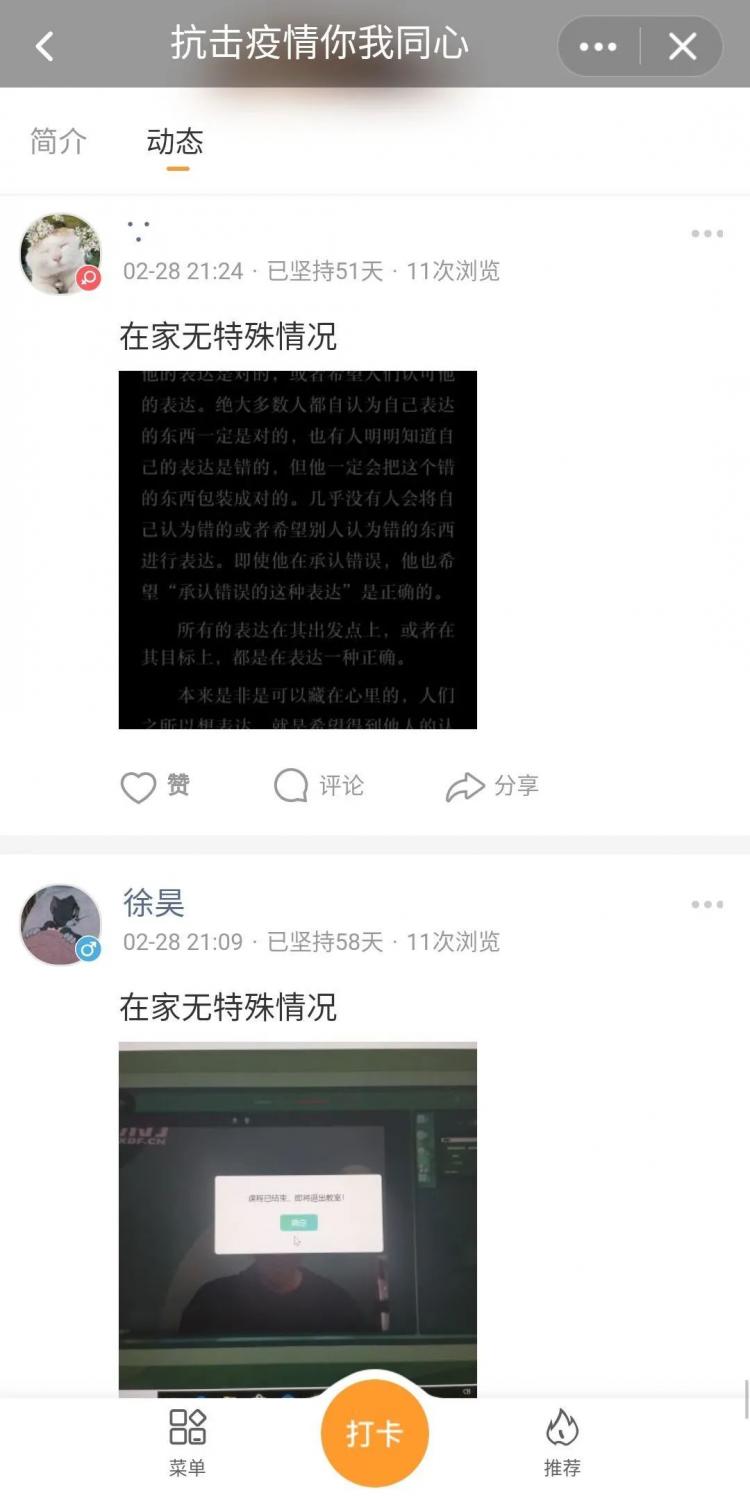Comment on the first post via 评论
Screen dimensions: 750x1498
[319, 786]
